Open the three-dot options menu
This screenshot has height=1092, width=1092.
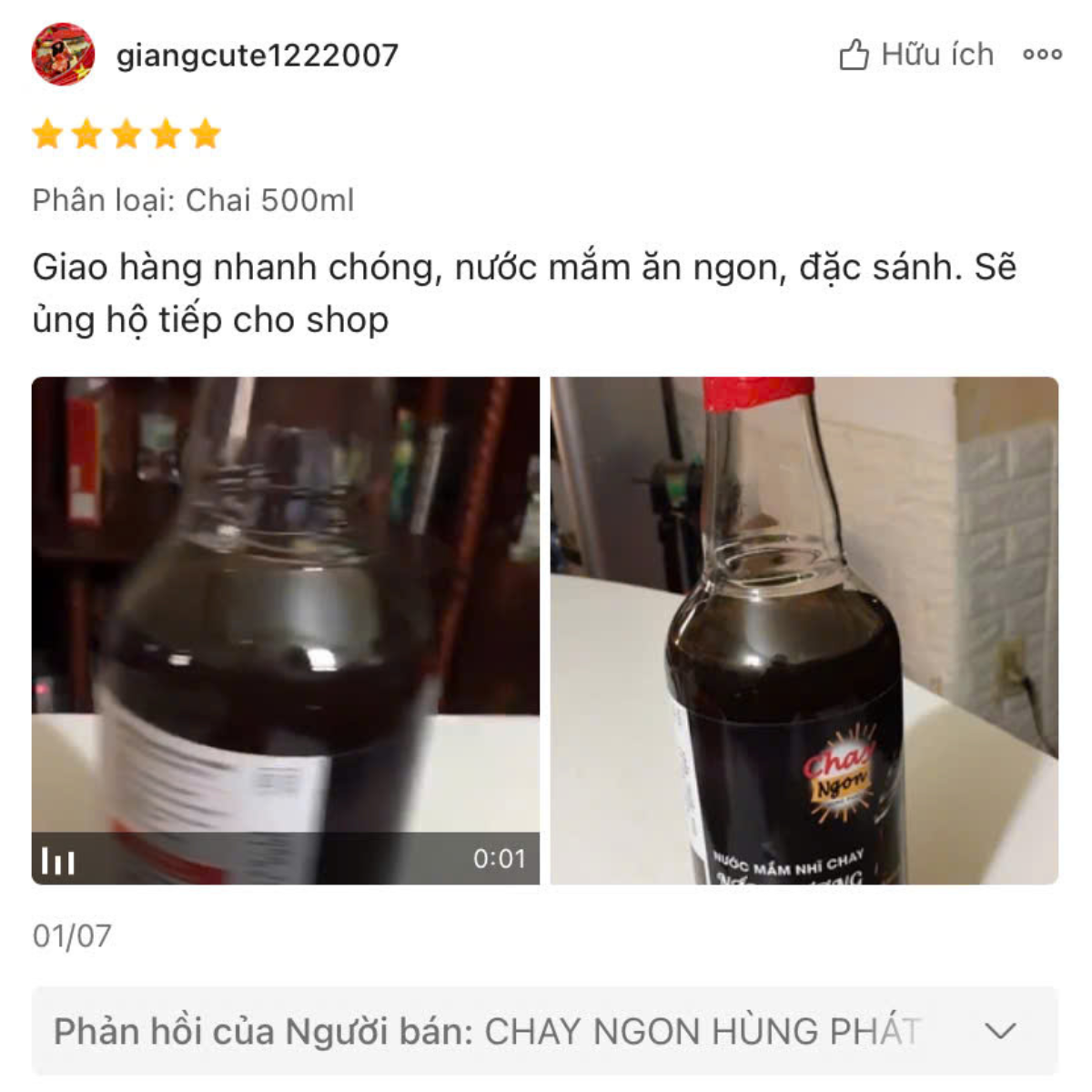coord(1042,56)
